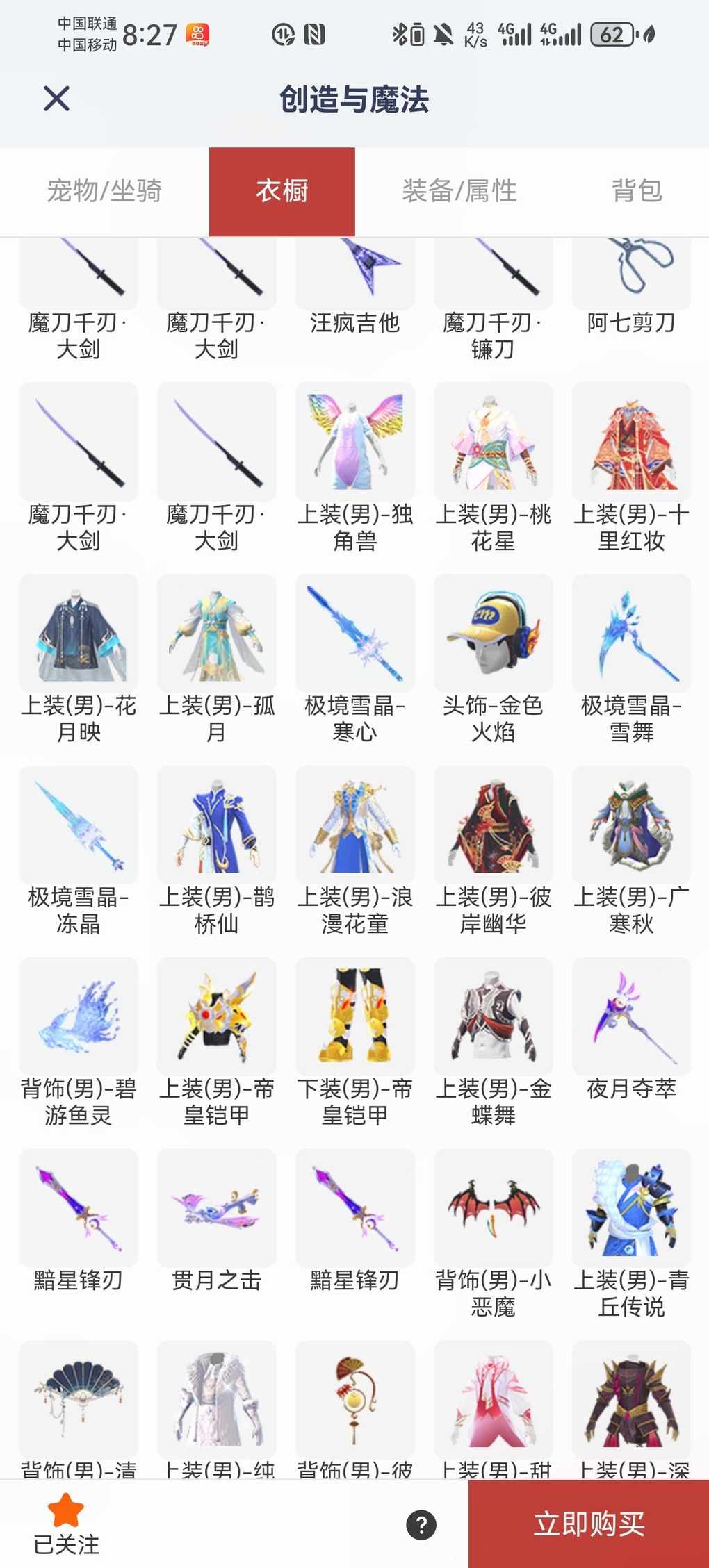The height and width of the screenshot is (1568, 709).
Task: Switch to the 宠物/坐骑 tab
Action: coord(104,191)
